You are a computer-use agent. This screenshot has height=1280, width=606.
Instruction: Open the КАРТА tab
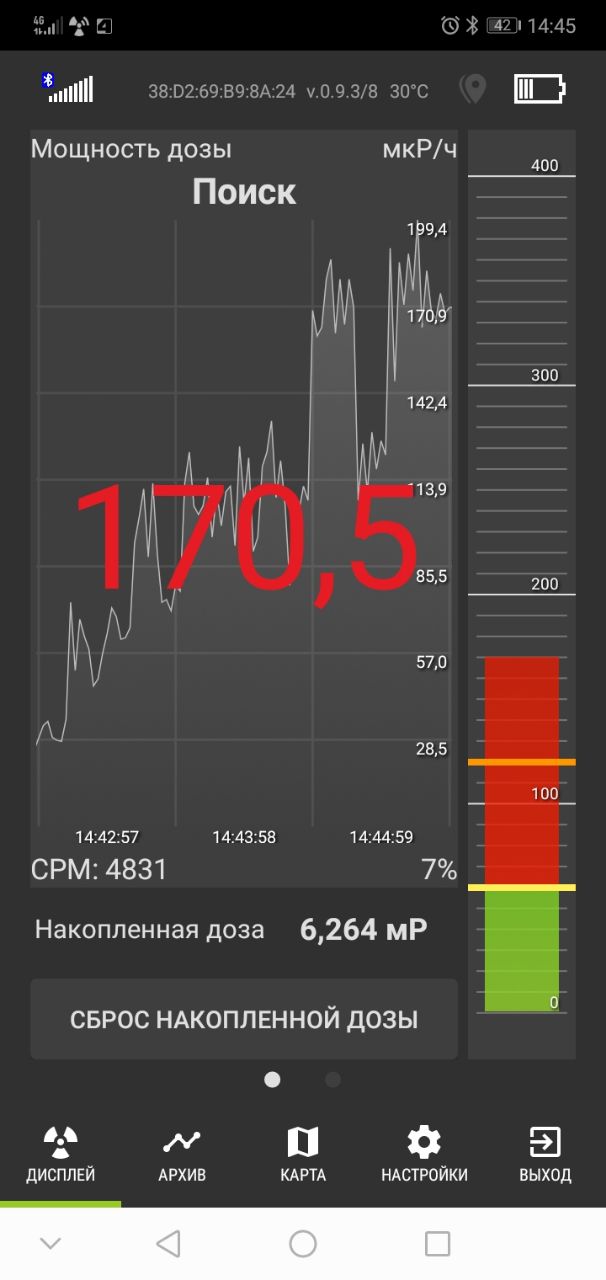coord(303,1155)
